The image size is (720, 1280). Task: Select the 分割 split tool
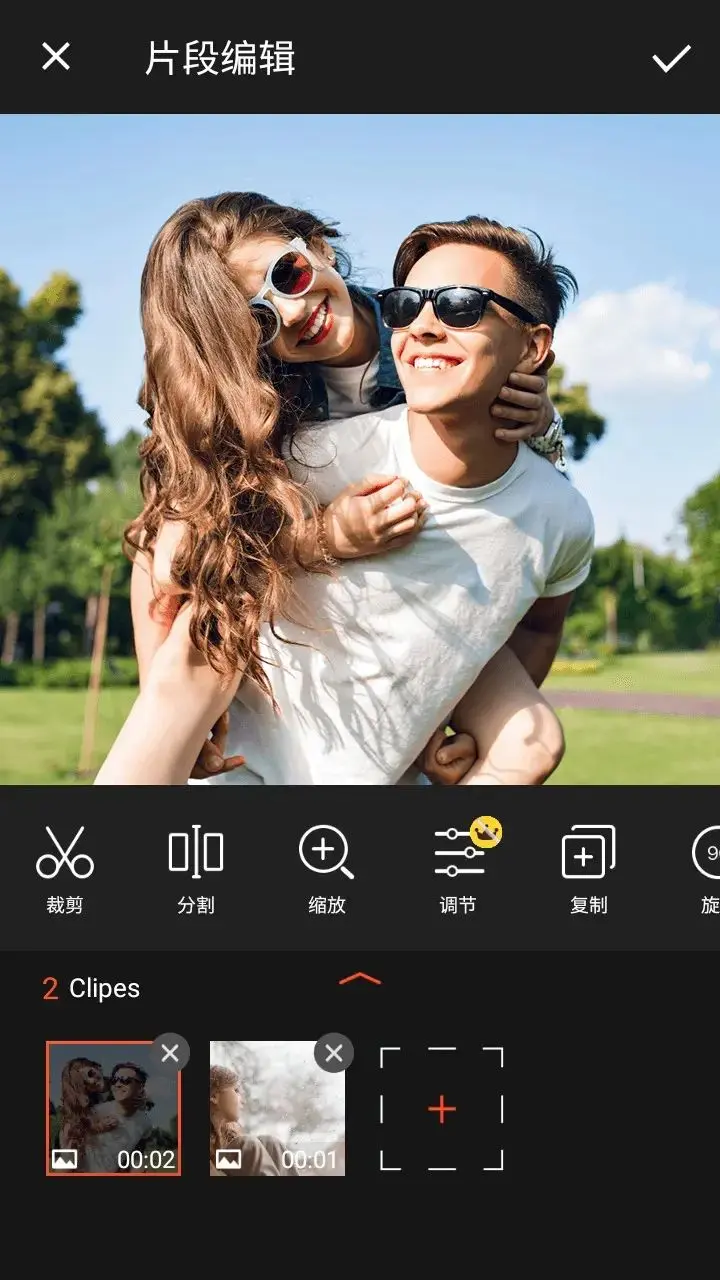(x=196, y=868)
